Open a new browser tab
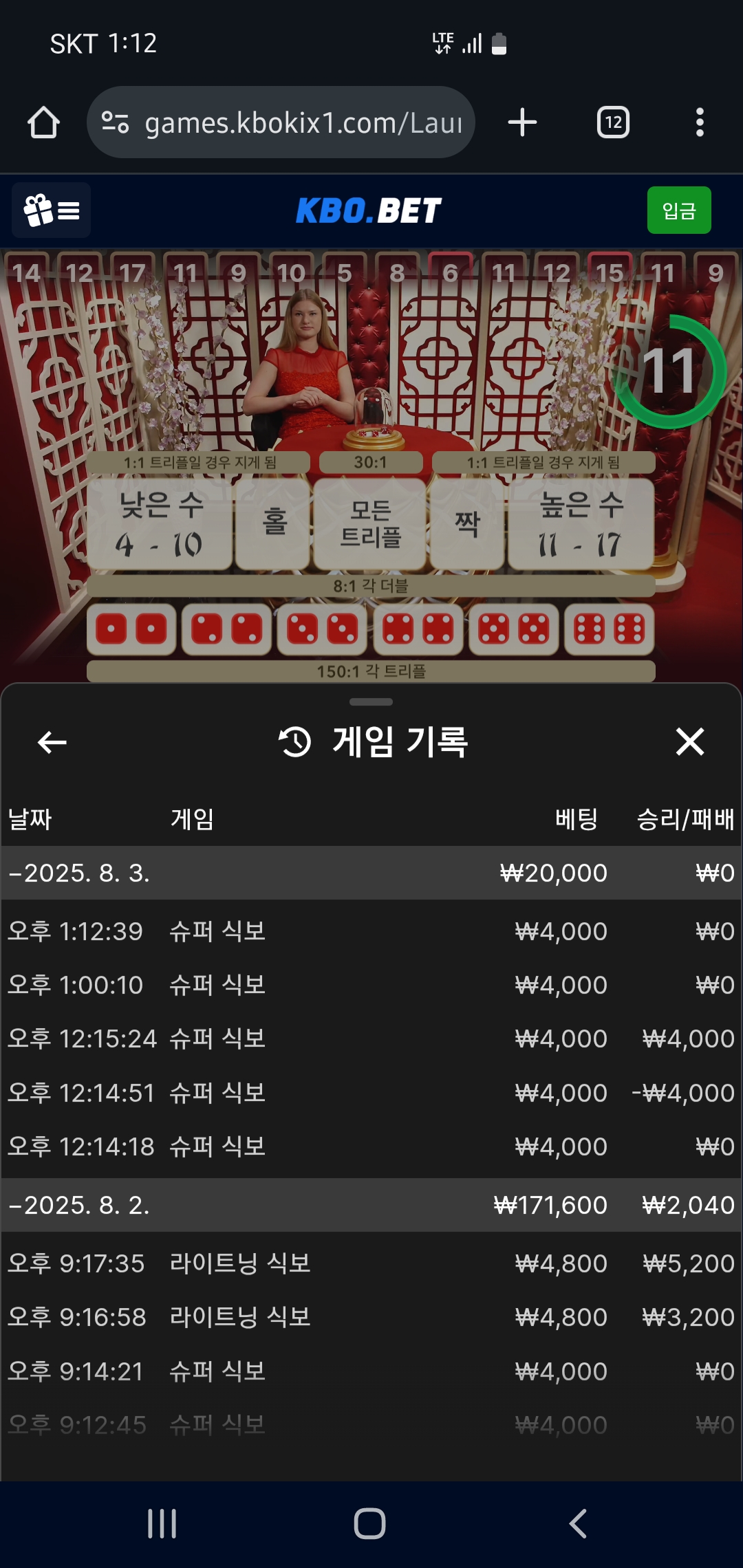 coord(522,123)
